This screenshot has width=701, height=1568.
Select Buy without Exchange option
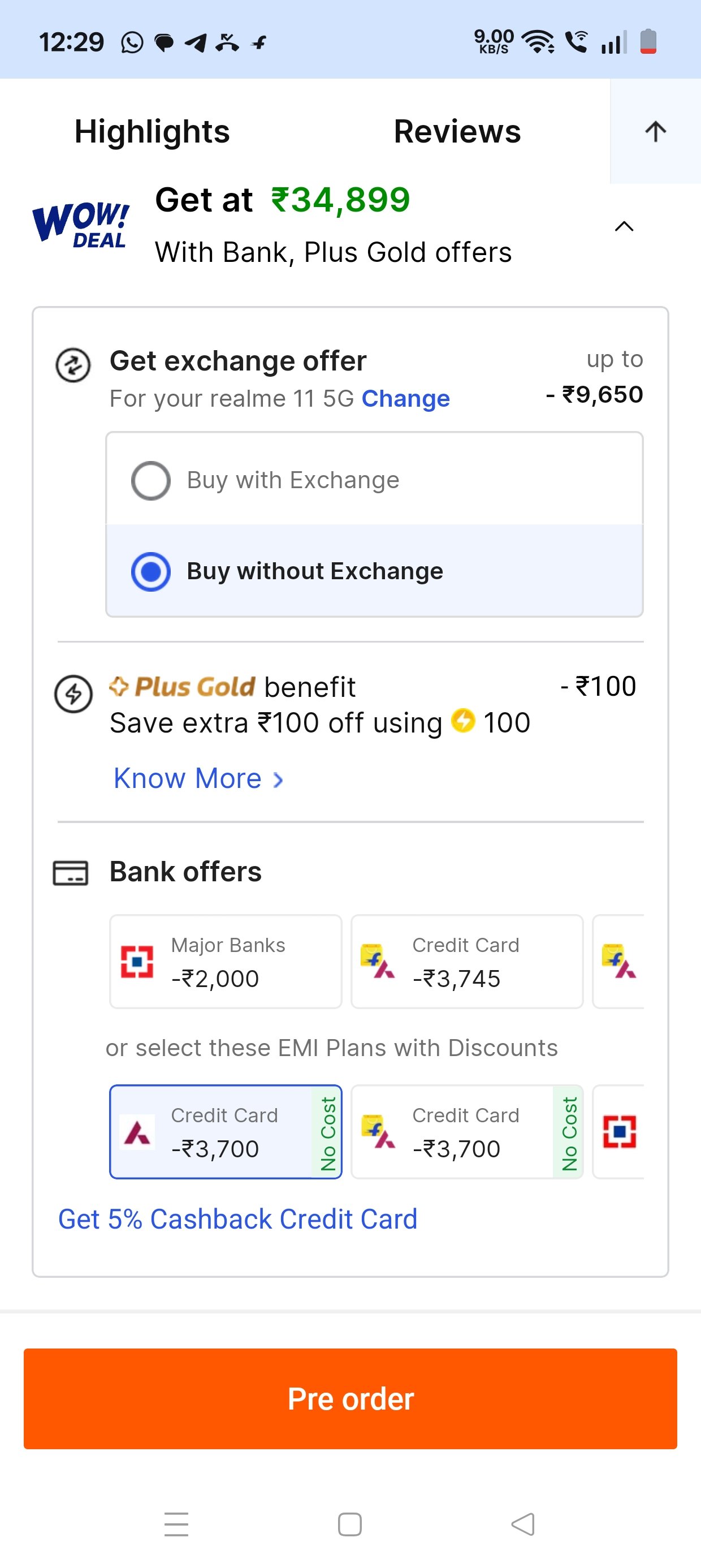point(374,571)
